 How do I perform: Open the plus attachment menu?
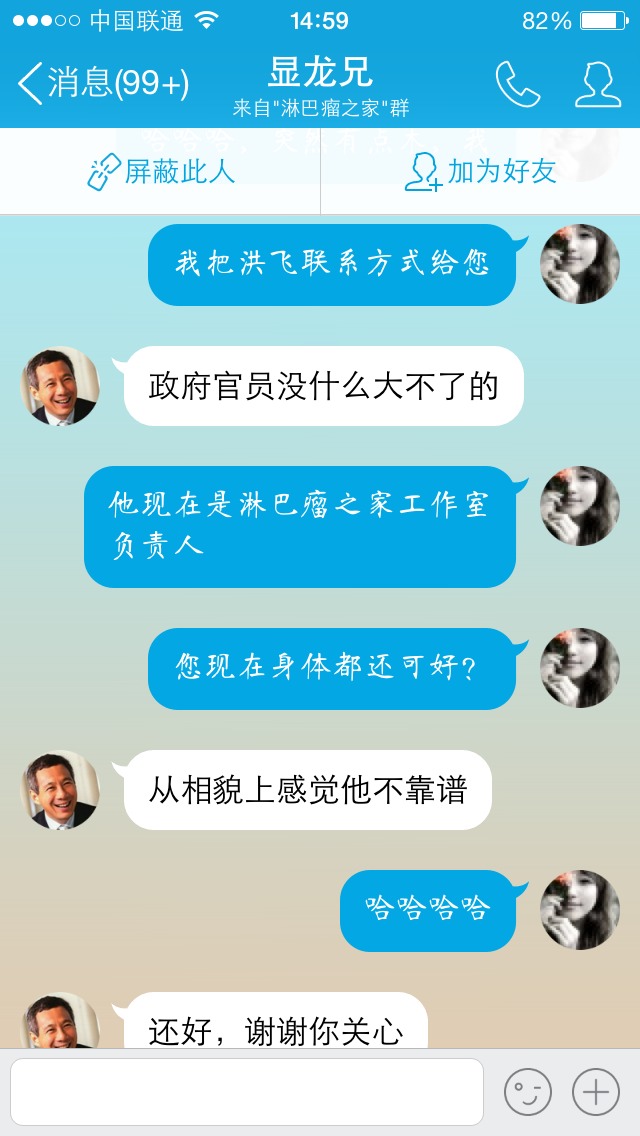(x=596, y=1092)
